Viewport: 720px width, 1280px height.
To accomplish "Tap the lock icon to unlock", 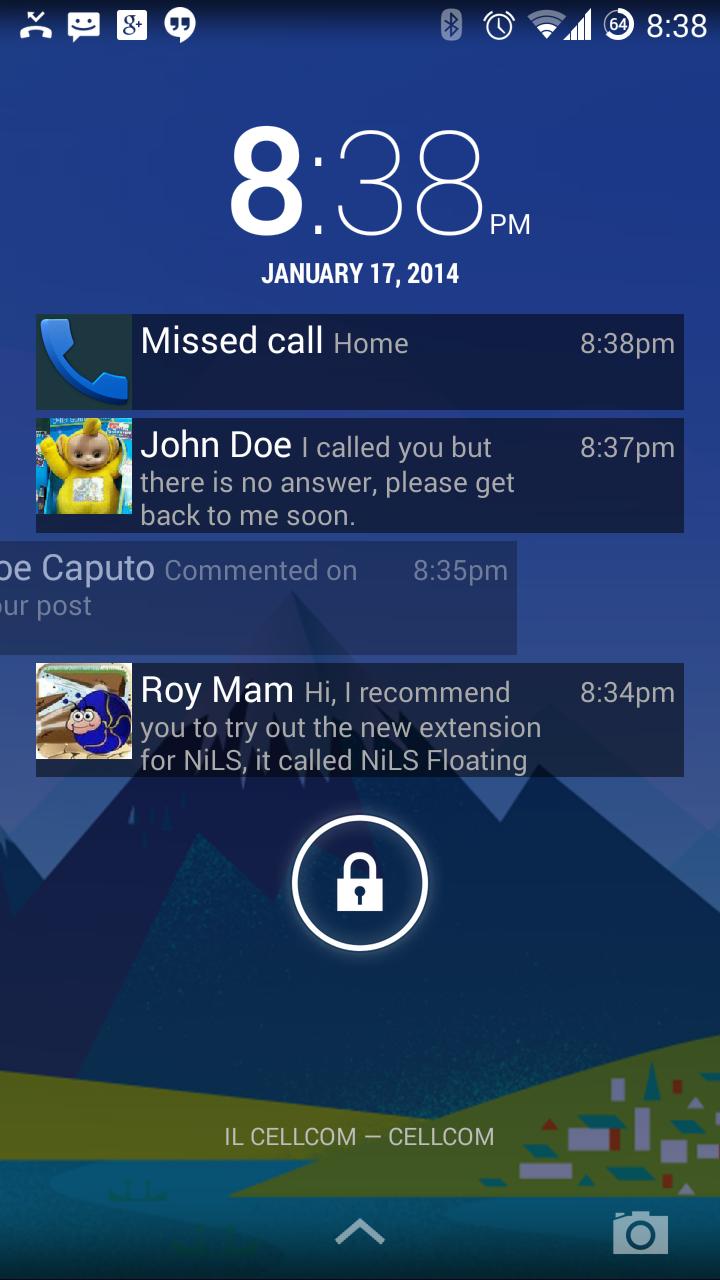I will [360, 883].
